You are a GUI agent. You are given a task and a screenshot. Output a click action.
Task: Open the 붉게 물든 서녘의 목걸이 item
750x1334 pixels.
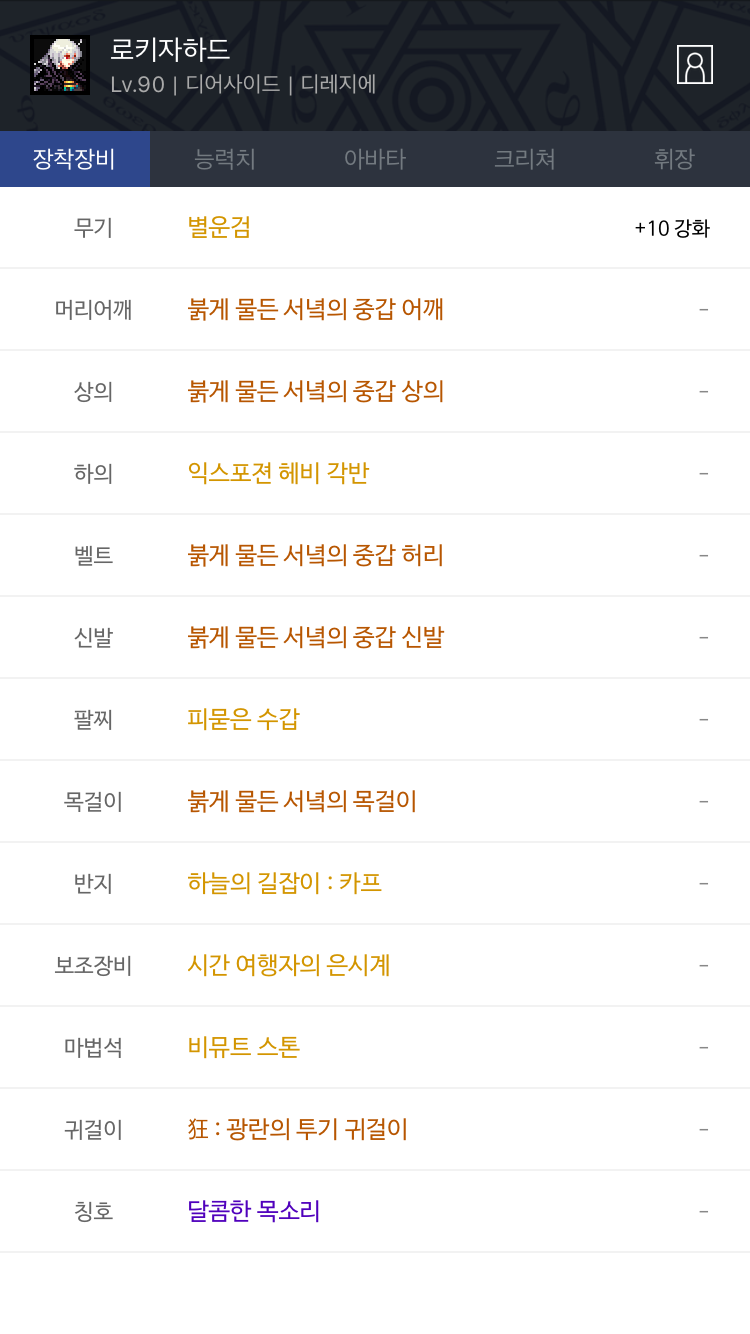[302, 801]
